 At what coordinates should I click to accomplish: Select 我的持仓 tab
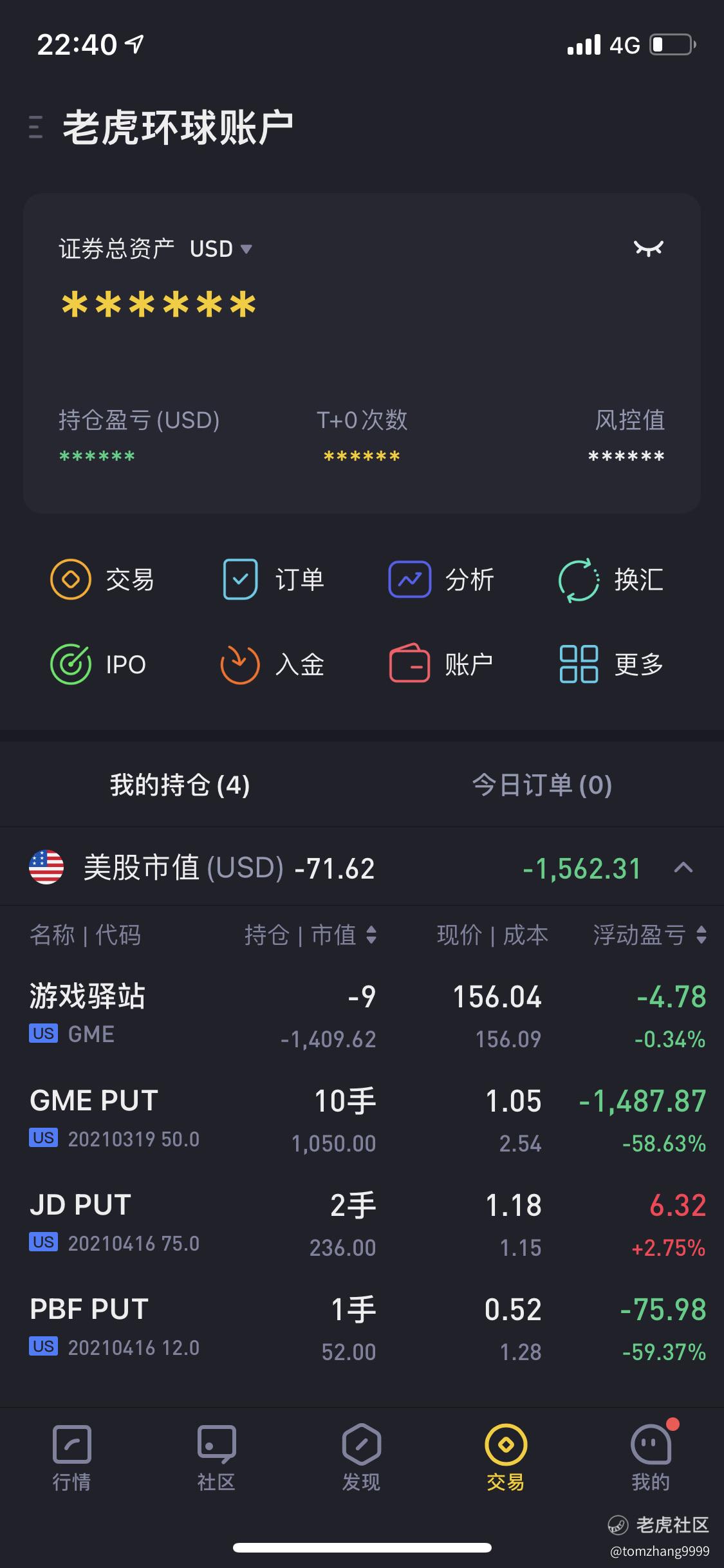180,785
